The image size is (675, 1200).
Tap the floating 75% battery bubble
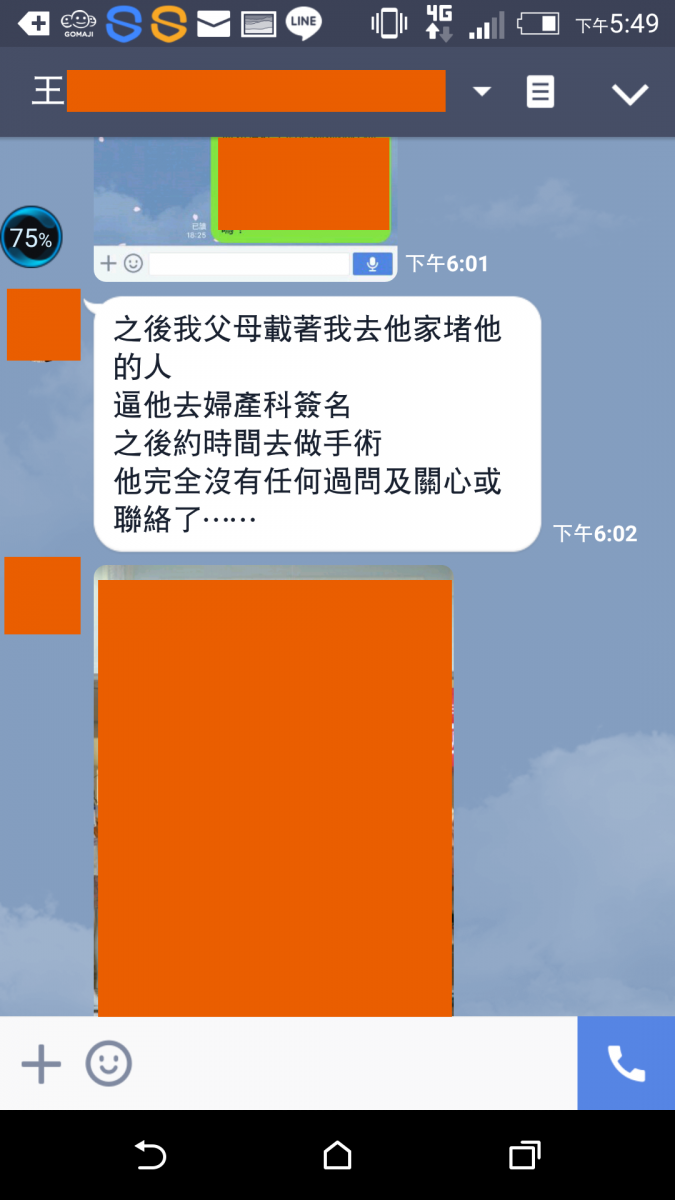31,238
